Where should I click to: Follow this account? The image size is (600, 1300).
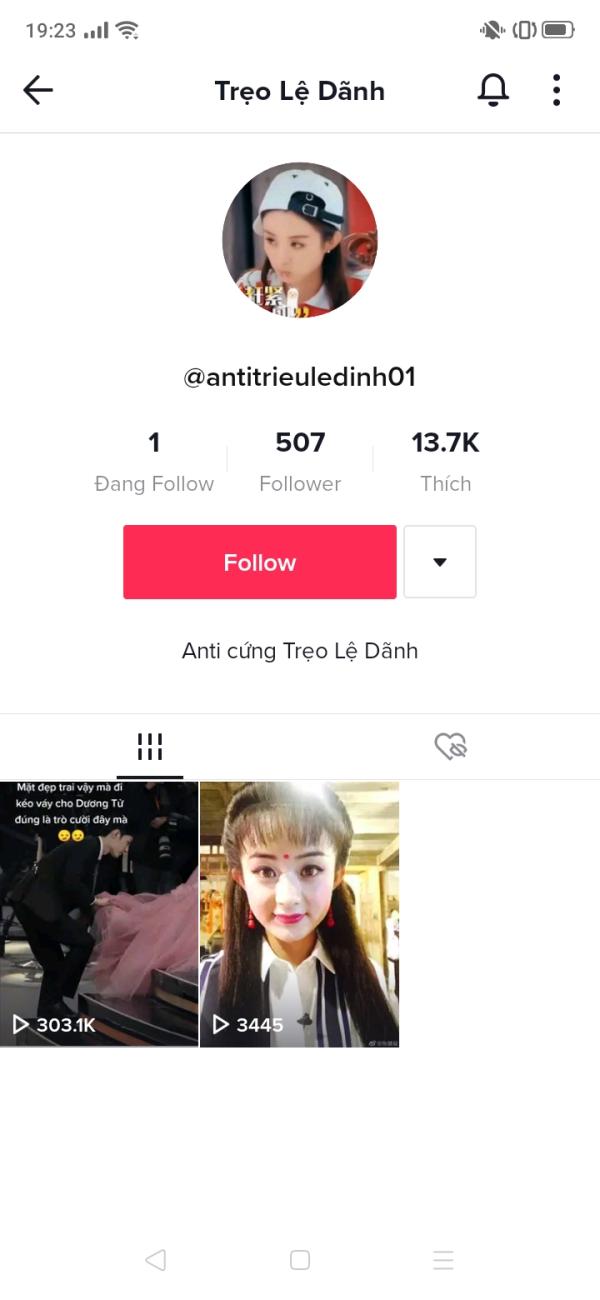260,562
